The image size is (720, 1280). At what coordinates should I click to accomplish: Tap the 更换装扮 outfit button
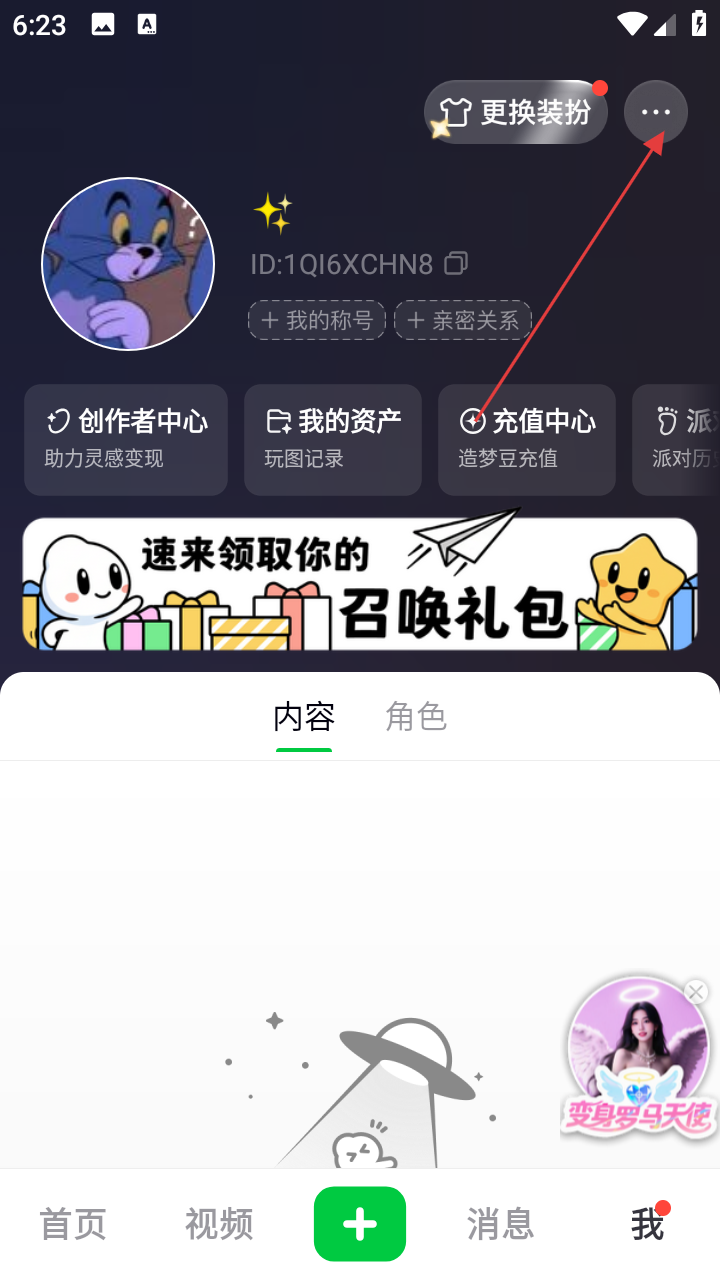click(x=516, y=112)
